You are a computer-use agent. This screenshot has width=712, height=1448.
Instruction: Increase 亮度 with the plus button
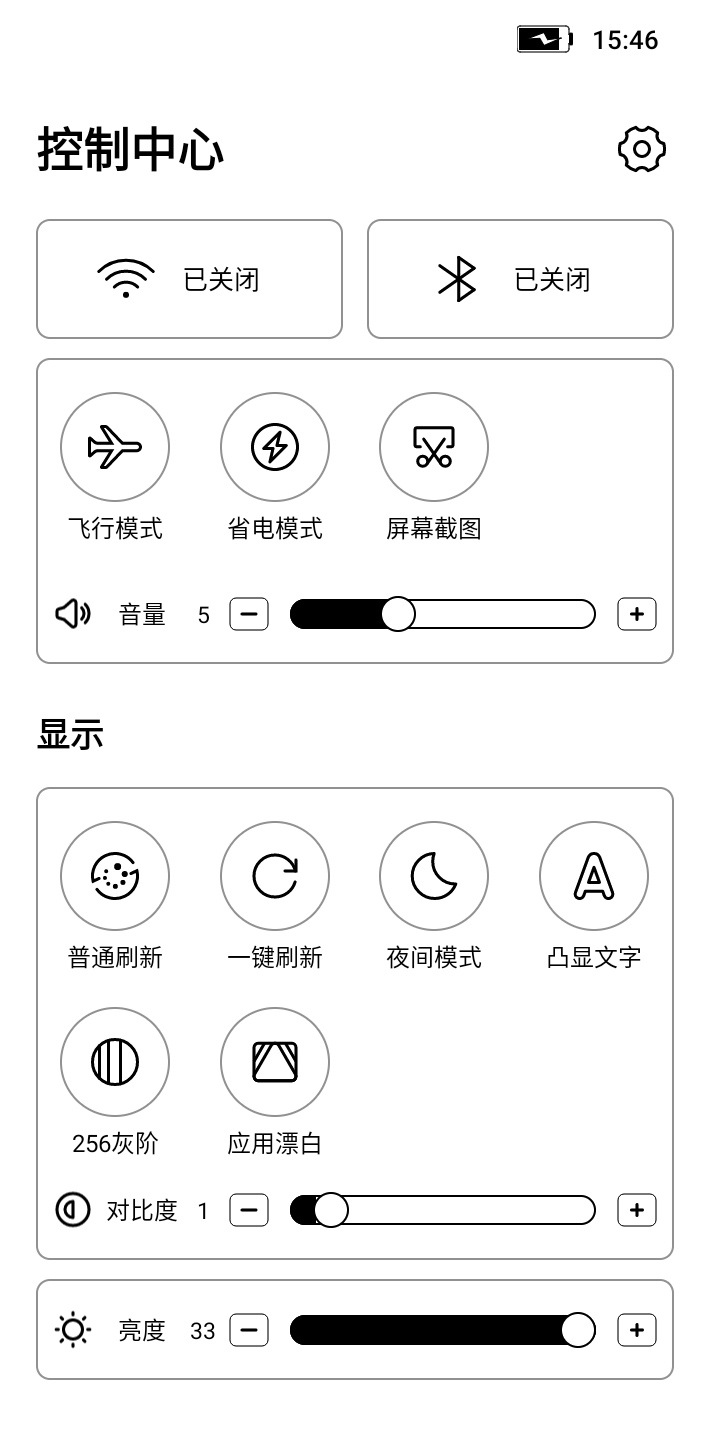pos(637,1331)
